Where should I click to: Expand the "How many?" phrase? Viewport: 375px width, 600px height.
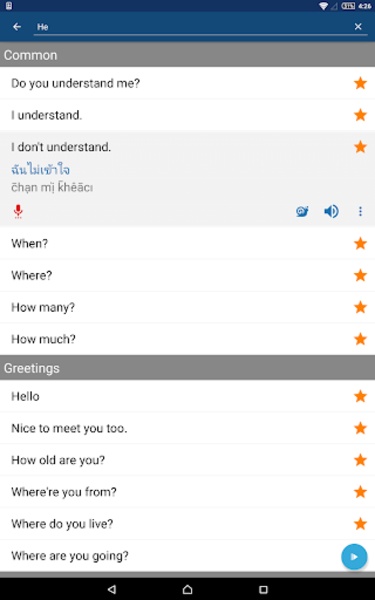[x=188, y=307]
